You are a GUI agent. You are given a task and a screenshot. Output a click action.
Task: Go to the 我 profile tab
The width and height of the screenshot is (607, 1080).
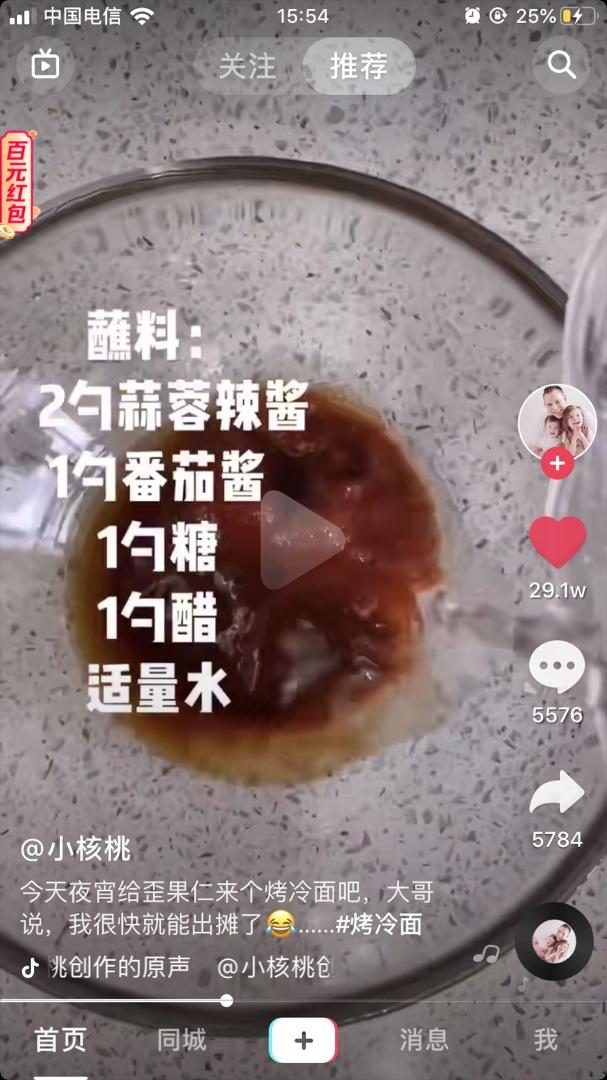[545, 1040]
